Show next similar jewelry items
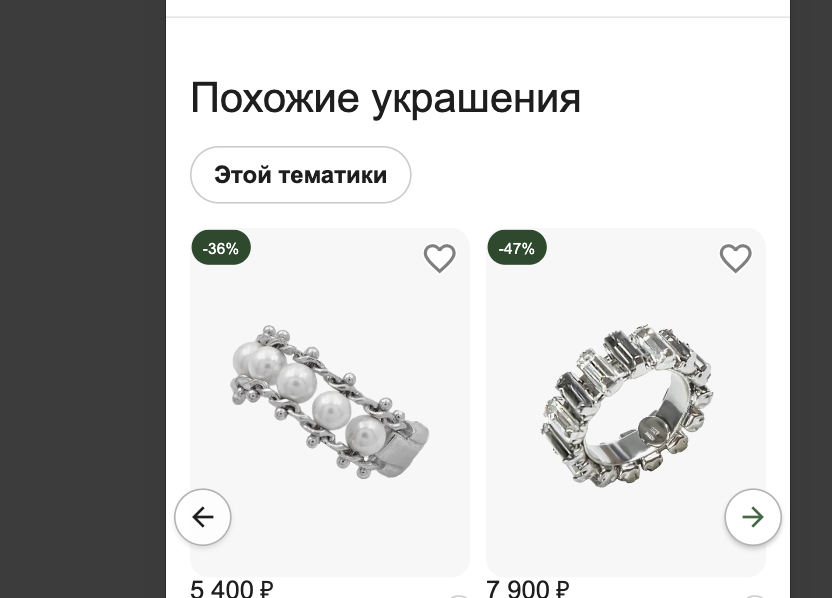 pyautogui.click(x=752, y=516)
